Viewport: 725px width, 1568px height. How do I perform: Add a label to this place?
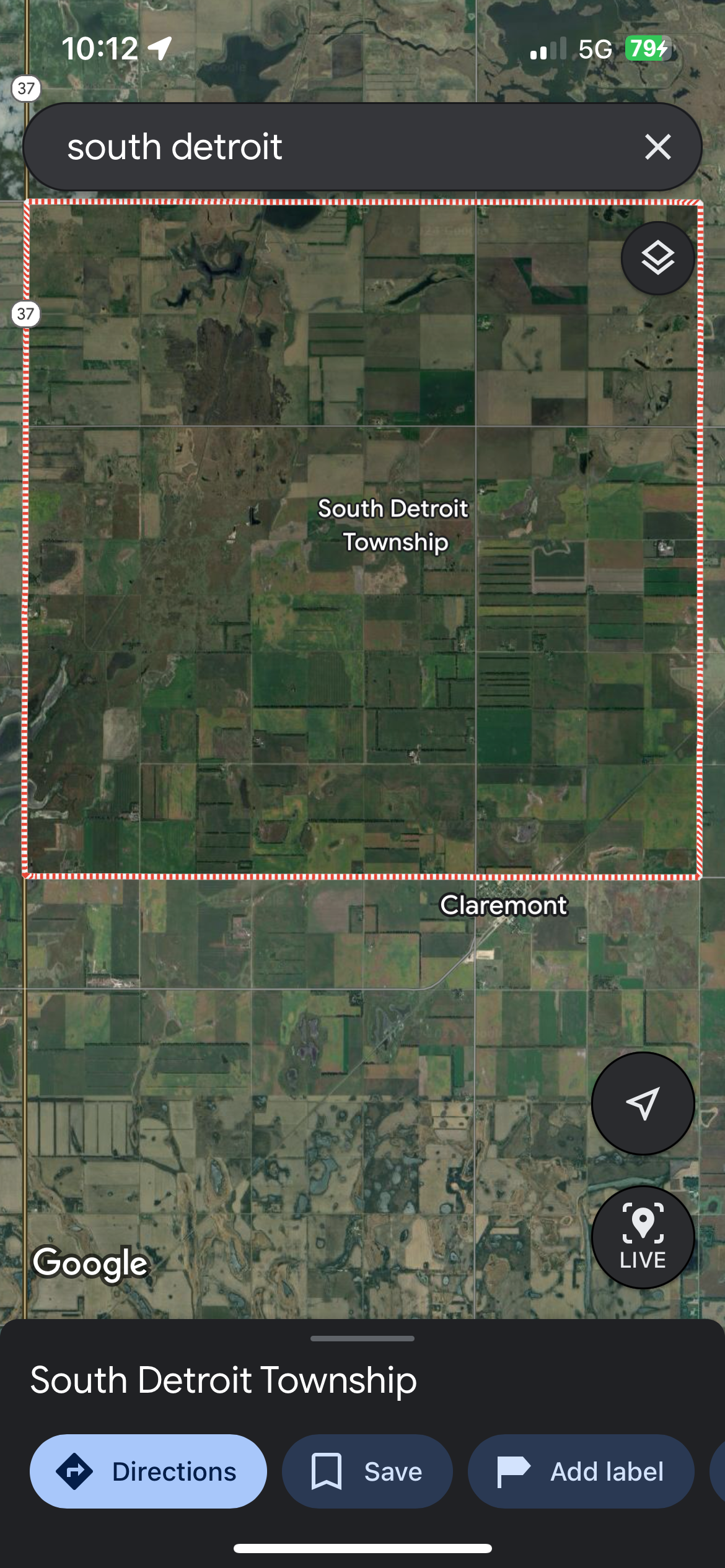click(x=581, y=1471)
